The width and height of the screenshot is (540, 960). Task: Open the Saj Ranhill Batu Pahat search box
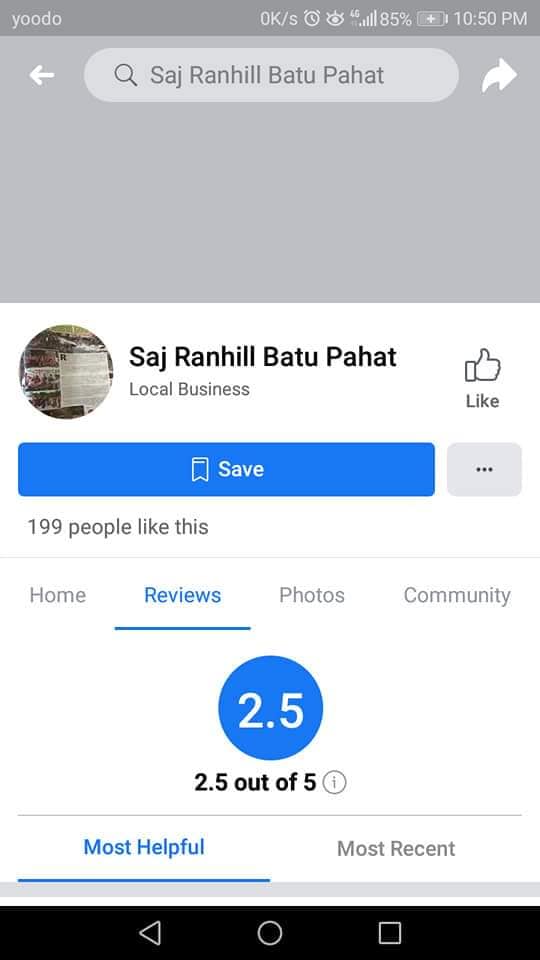coord(271,75)
